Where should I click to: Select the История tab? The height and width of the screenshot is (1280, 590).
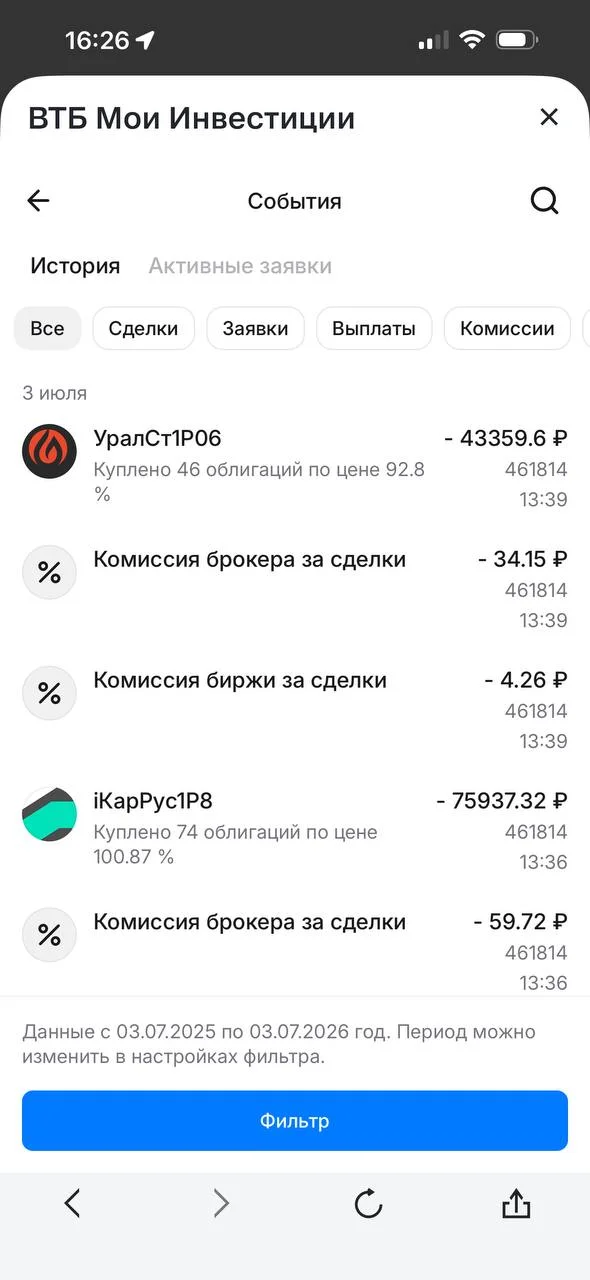pyautogui.click(x=75, y=266)
